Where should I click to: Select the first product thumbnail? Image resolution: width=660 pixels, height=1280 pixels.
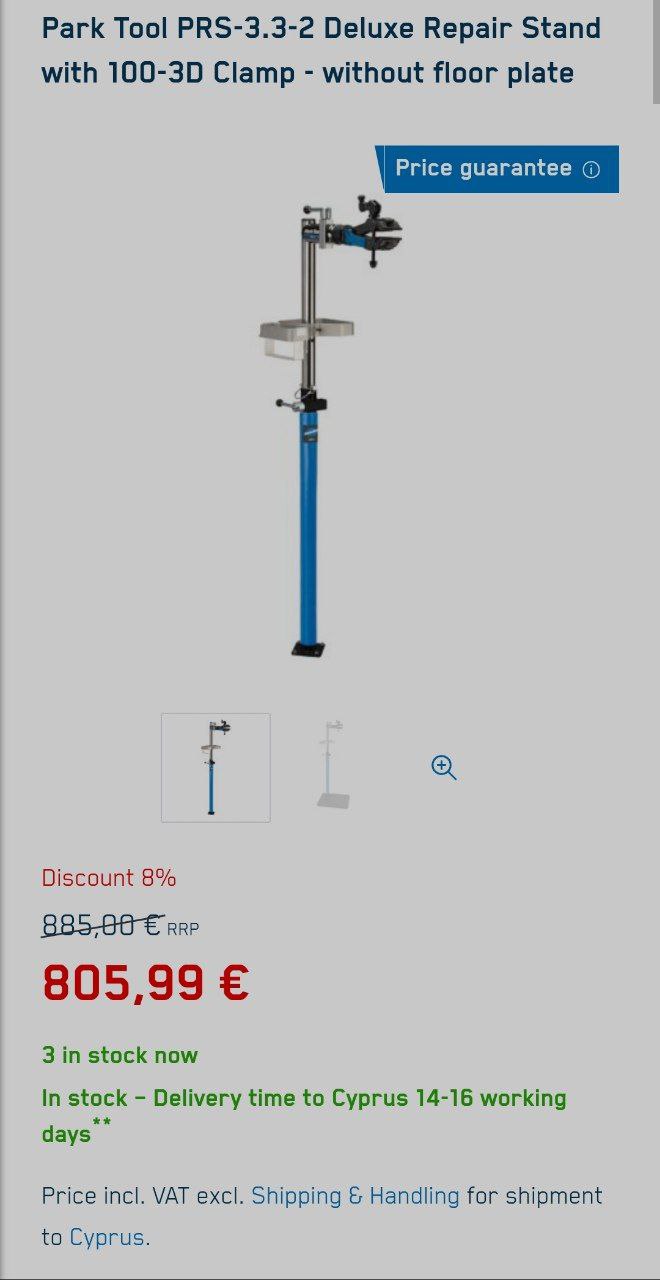tap(216, 767)
